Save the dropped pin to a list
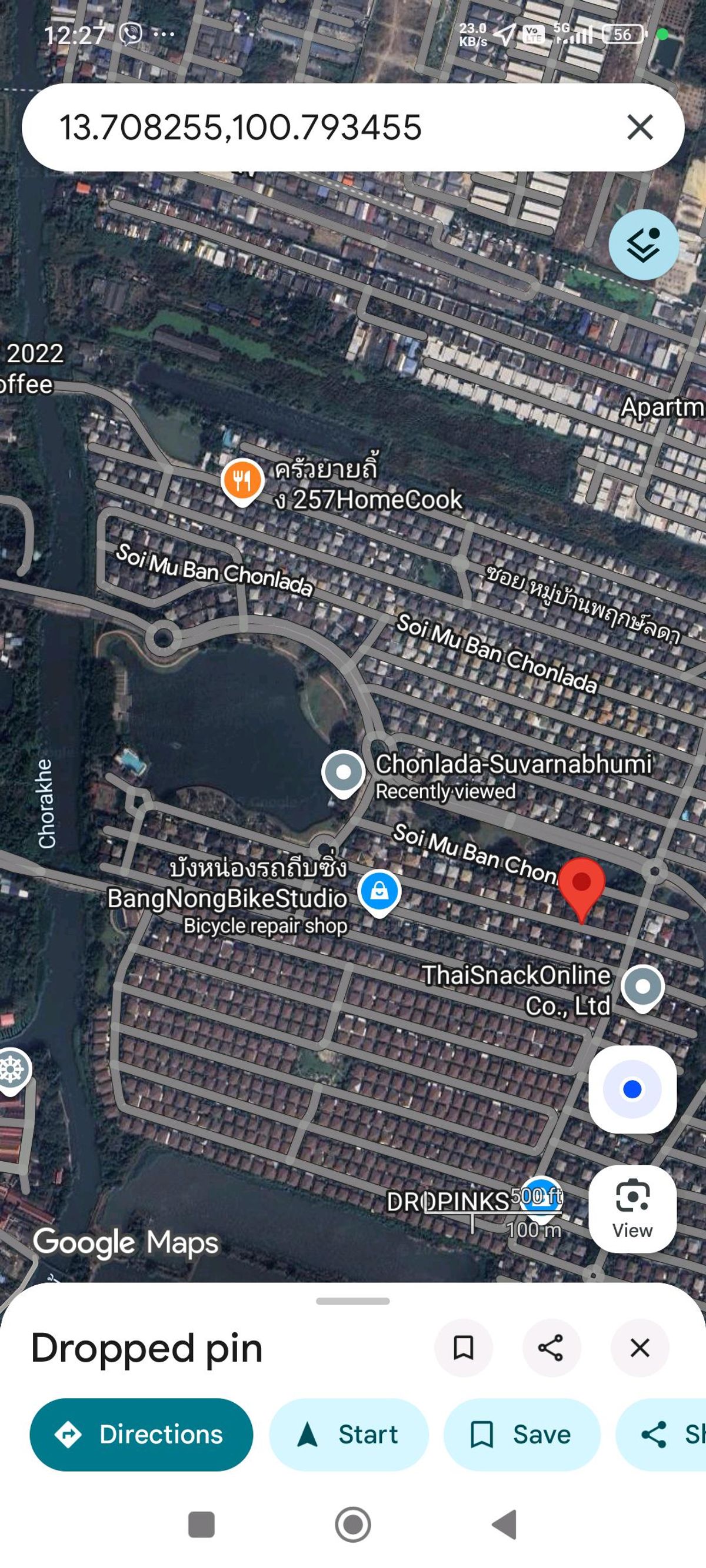This screenshot has width=706, height=1568. [x=521, y=1435]
